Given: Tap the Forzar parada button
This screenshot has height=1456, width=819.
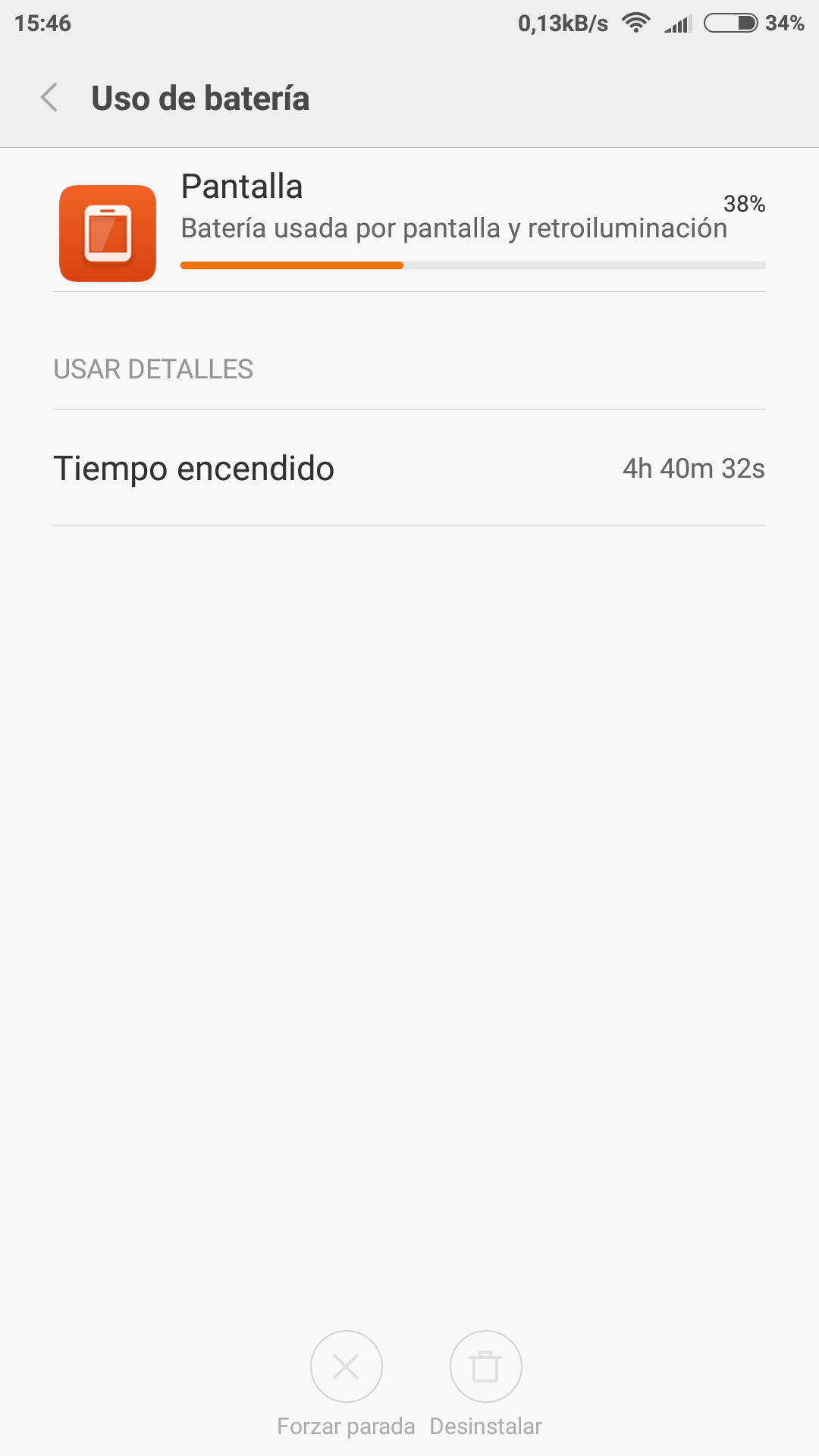Looking at the screenshot, I should point(347,1367).
